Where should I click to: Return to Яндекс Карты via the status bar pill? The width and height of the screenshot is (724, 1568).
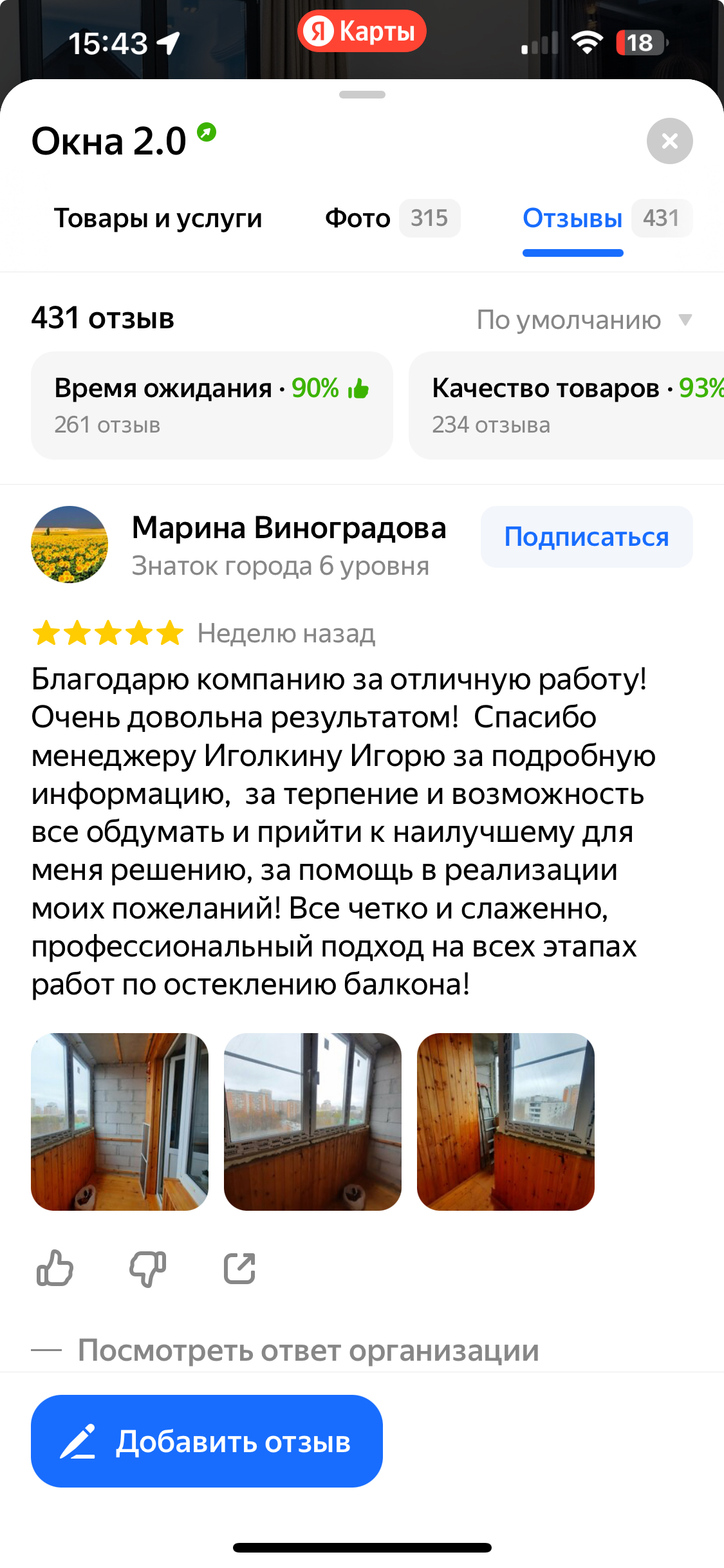point(362,31)
